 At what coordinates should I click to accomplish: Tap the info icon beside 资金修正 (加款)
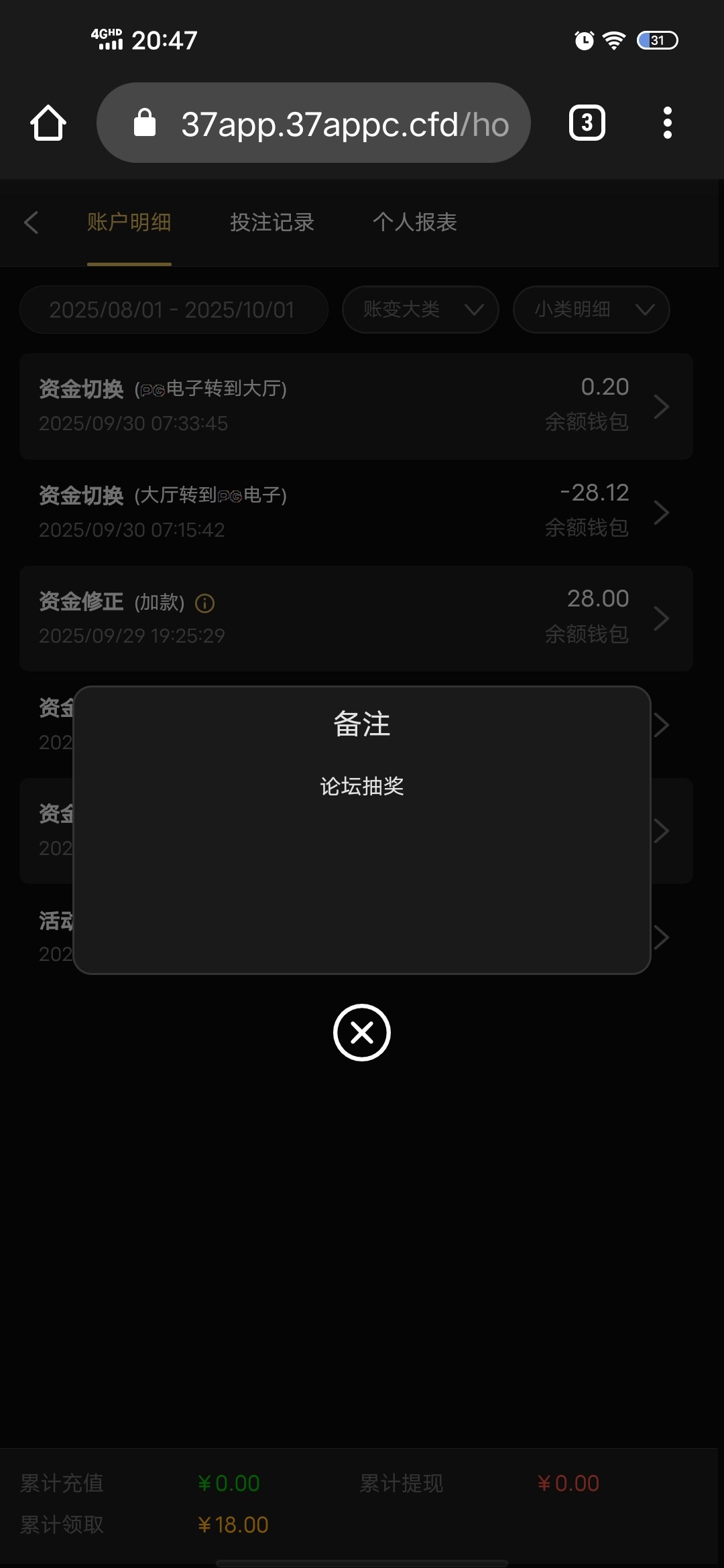(x=204, y=604)
